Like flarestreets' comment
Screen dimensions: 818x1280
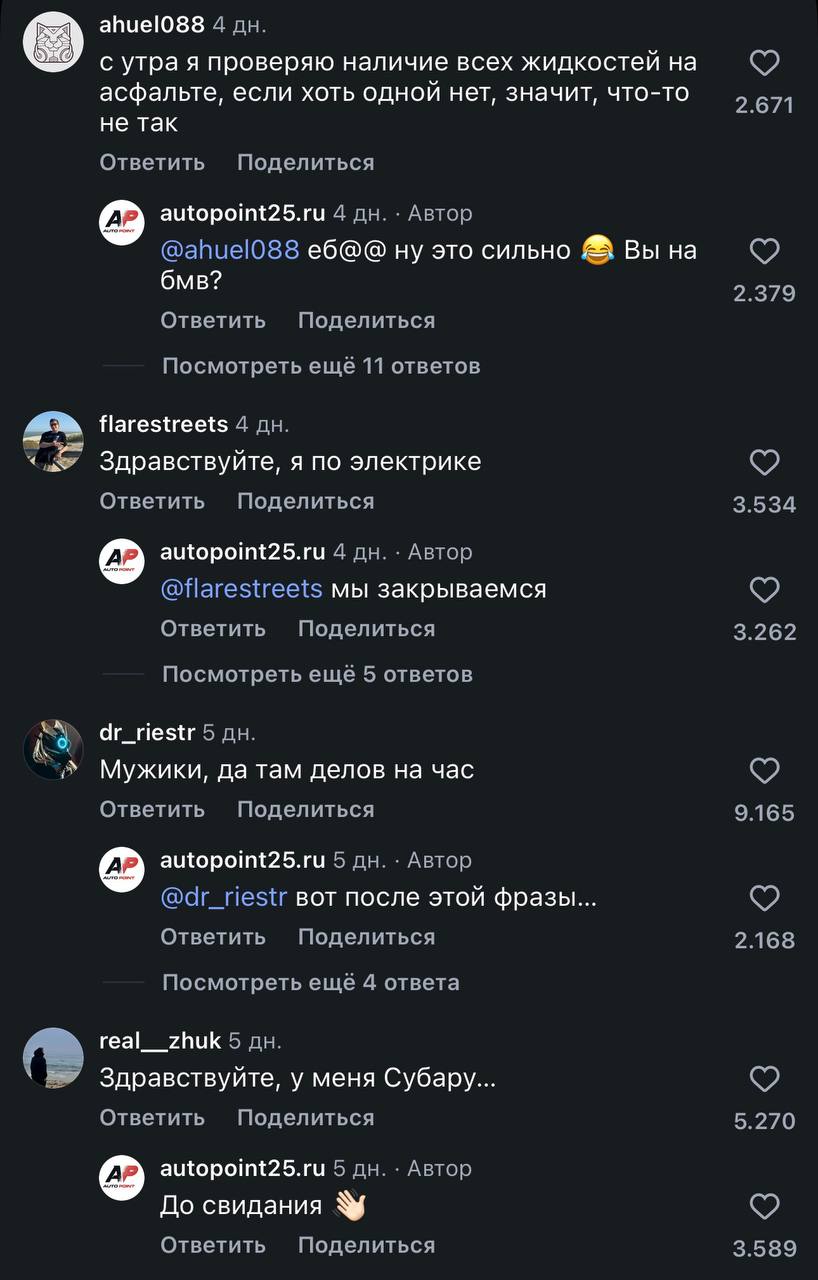pyautogui.click(x=764, y=462)
